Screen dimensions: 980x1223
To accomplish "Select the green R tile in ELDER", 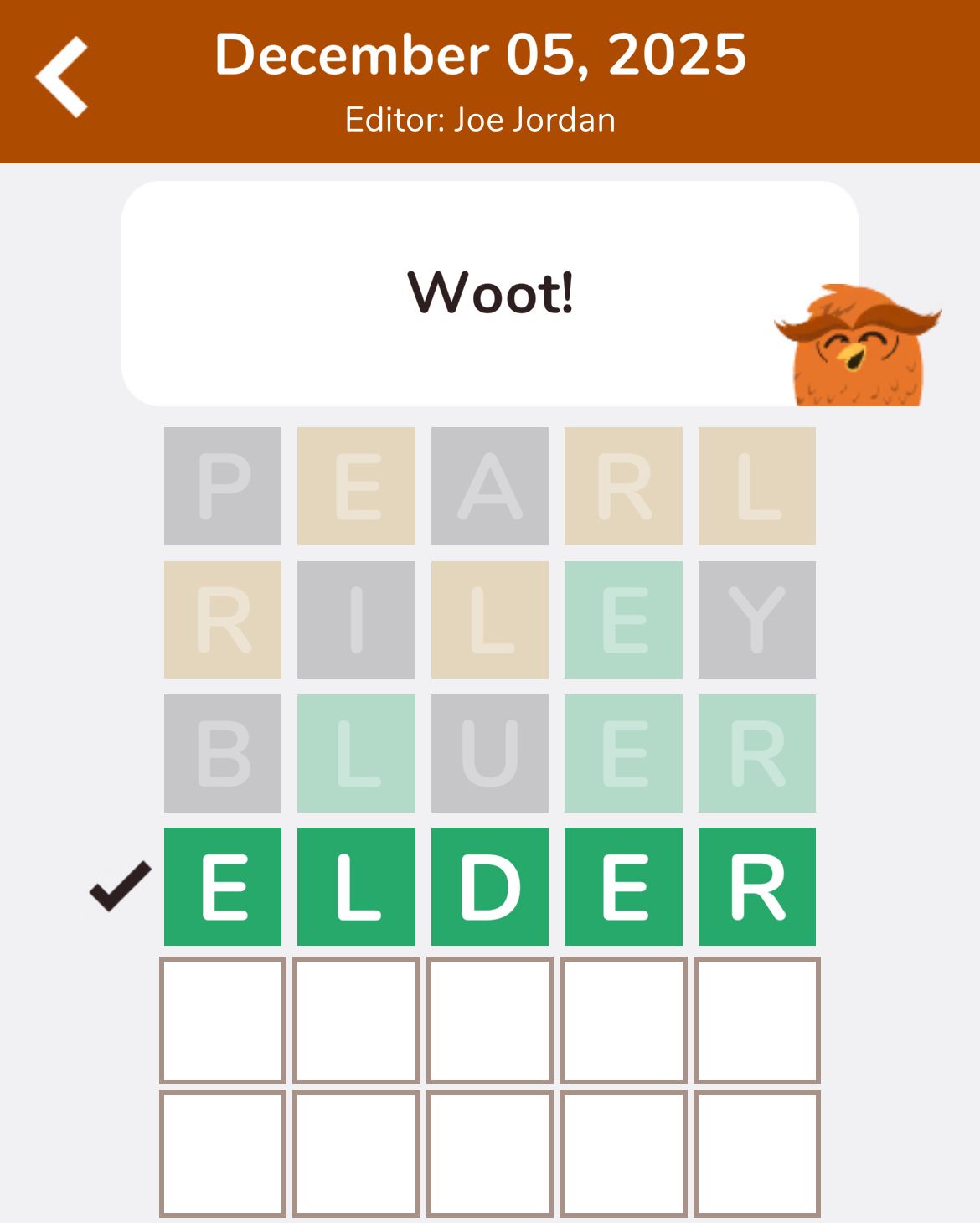I will point(758,885).
